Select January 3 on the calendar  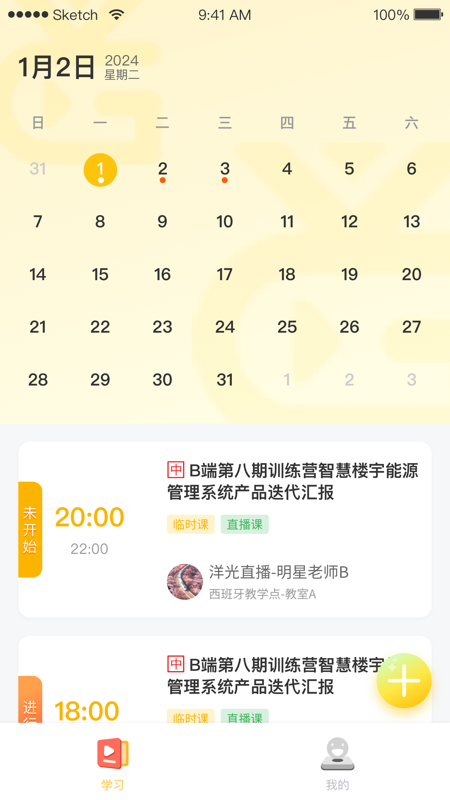tap(224, 169)
